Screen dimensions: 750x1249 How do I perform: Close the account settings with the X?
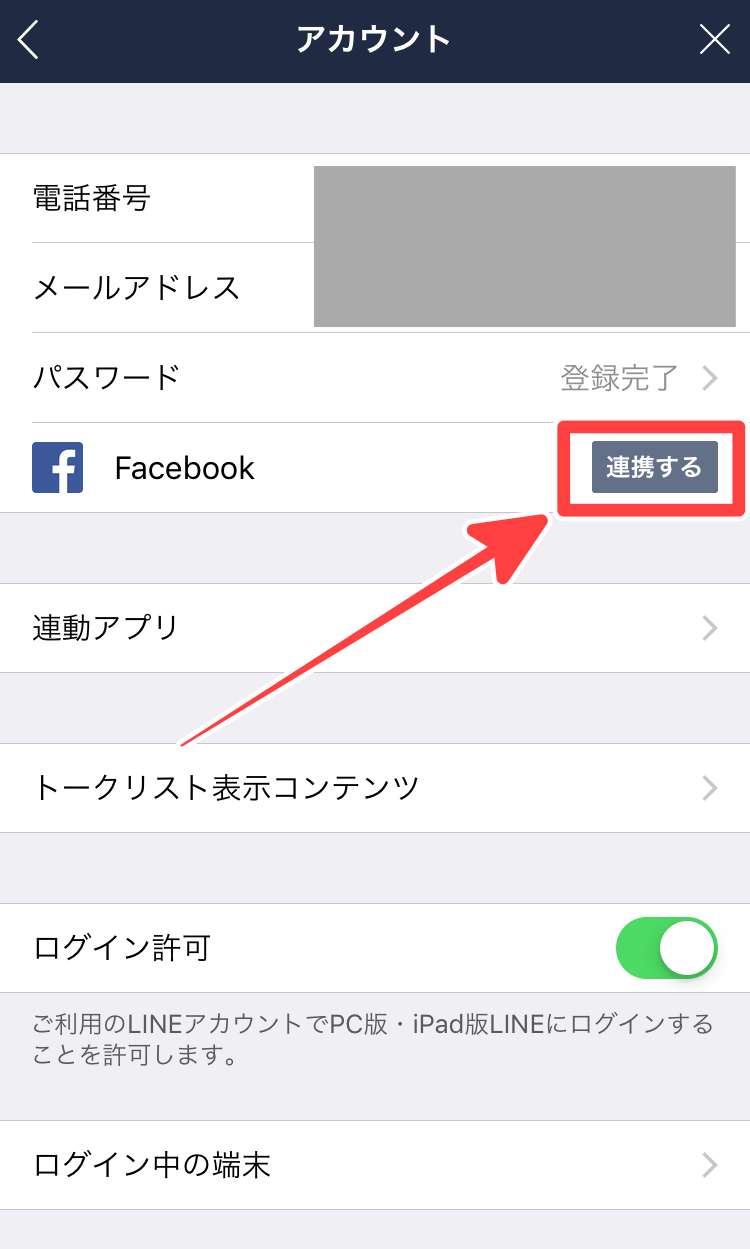pos(714,40)
